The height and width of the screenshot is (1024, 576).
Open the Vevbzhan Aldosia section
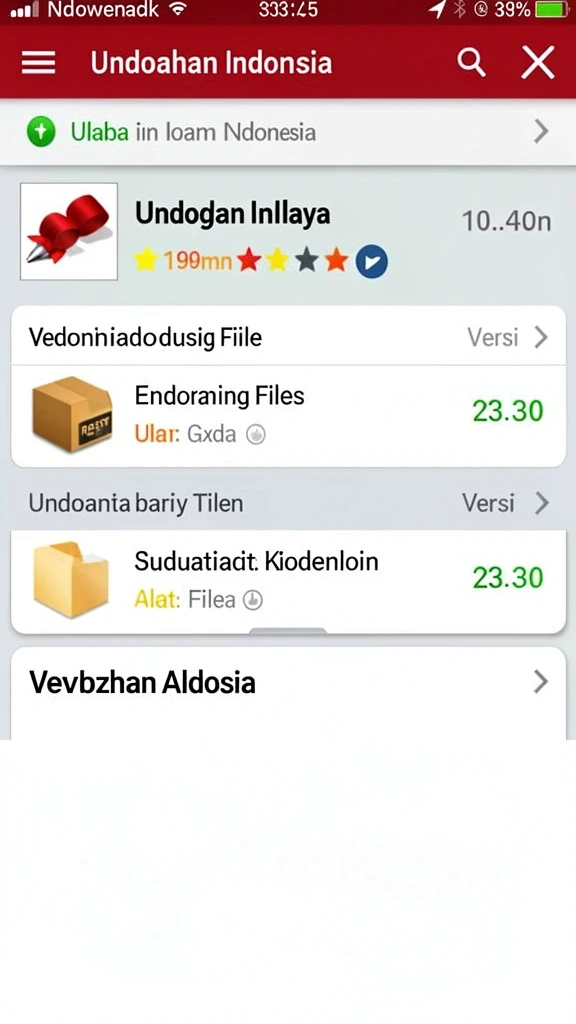(288, 682)
